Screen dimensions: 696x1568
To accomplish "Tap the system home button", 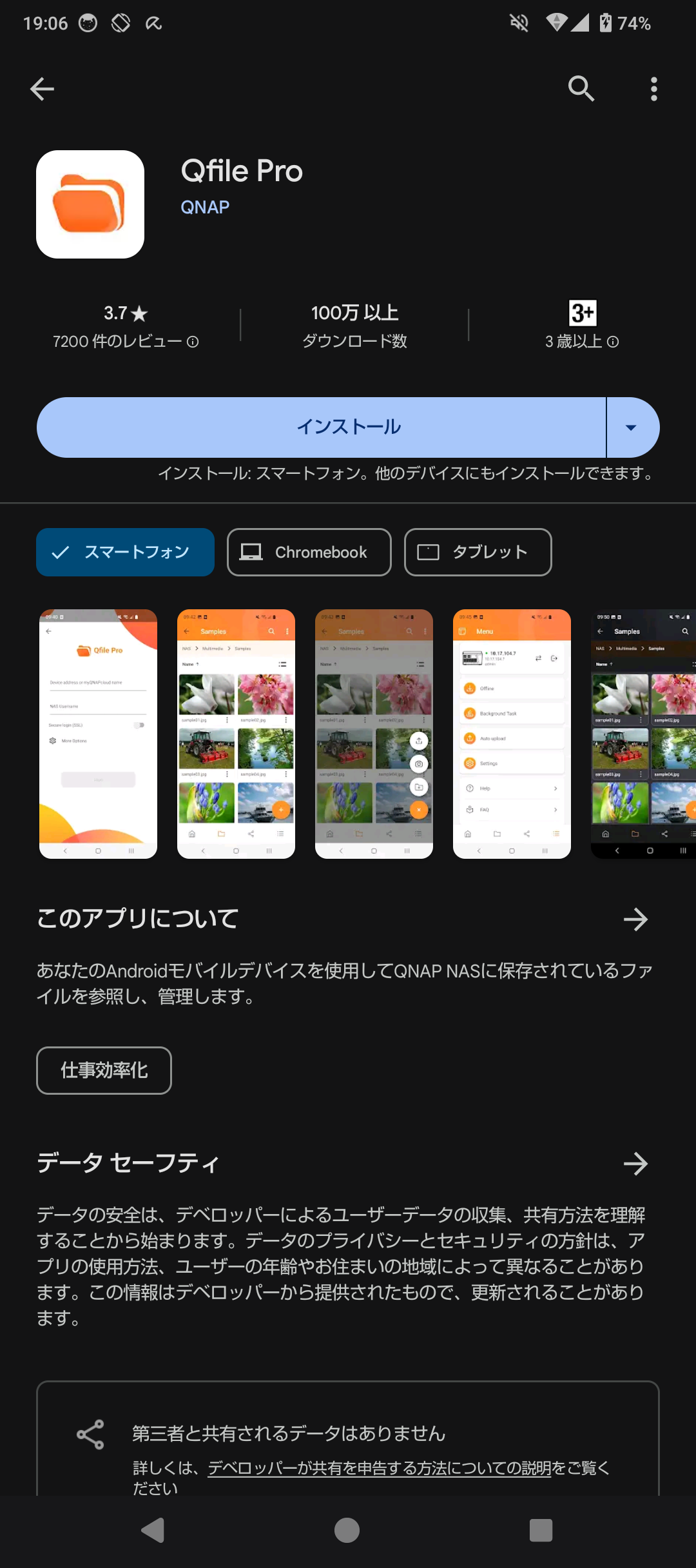I will (x=347, y=1530).
